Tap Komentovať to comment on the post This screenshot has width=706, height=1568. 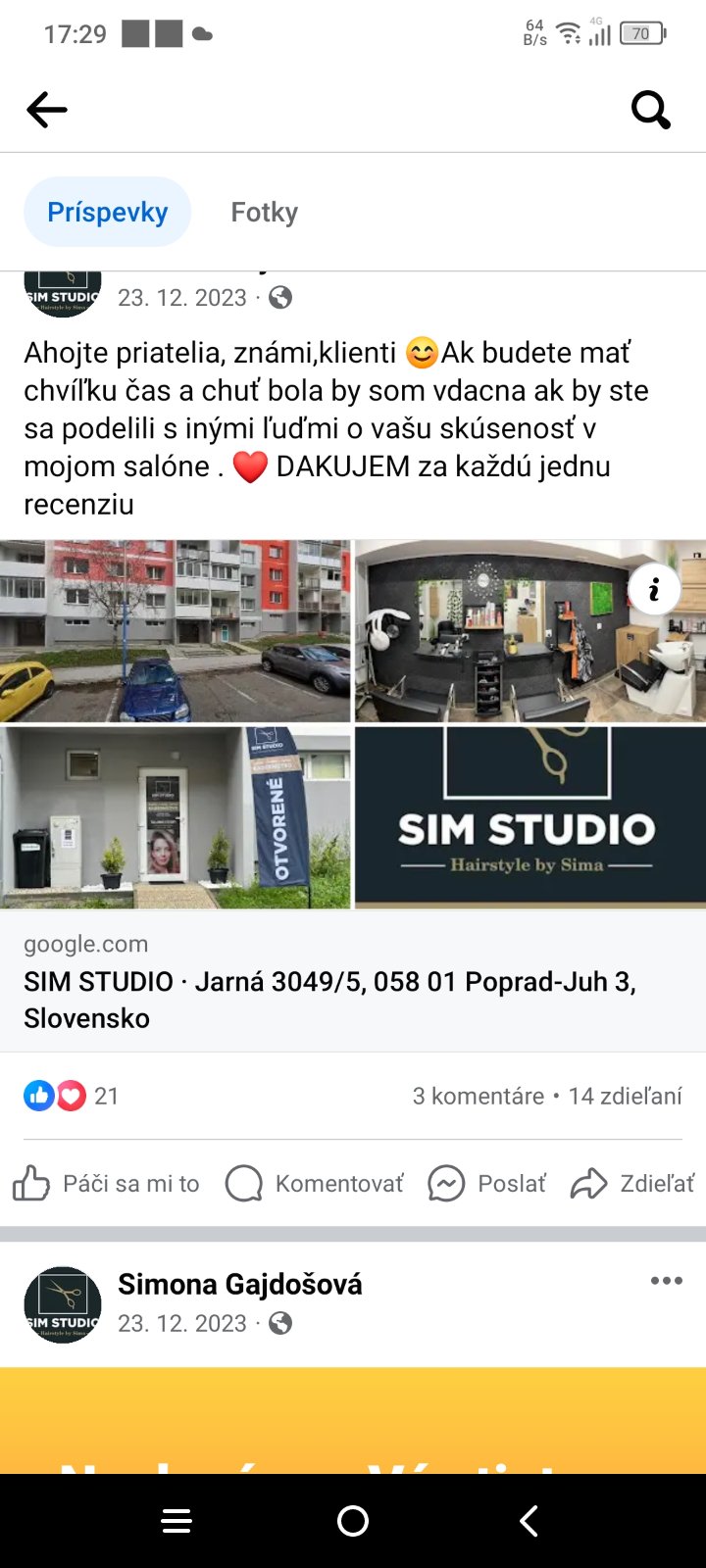pos(315,1184)
